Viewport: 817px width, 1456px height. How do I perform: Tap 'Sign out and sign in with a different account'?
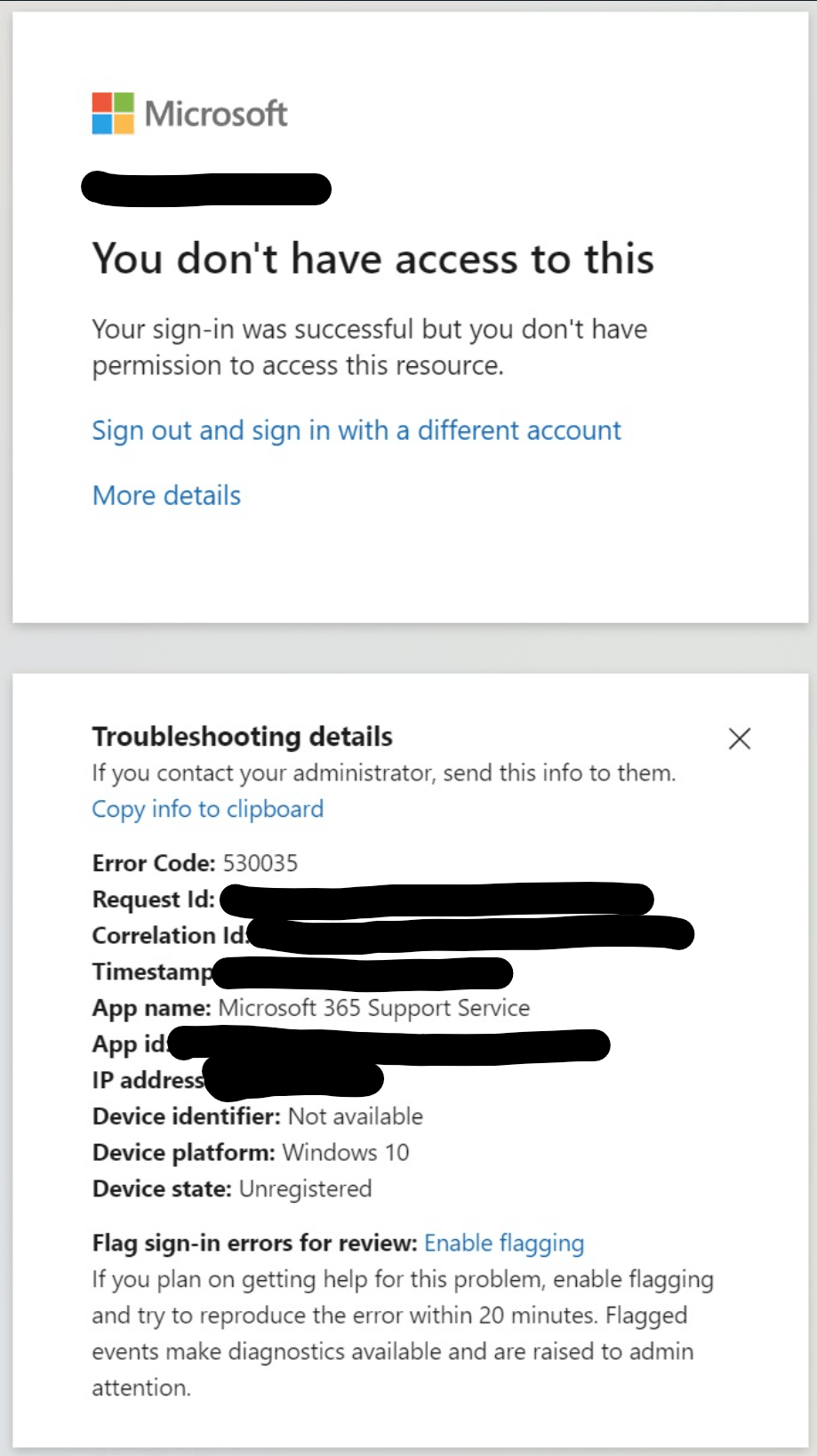(356, 431)
